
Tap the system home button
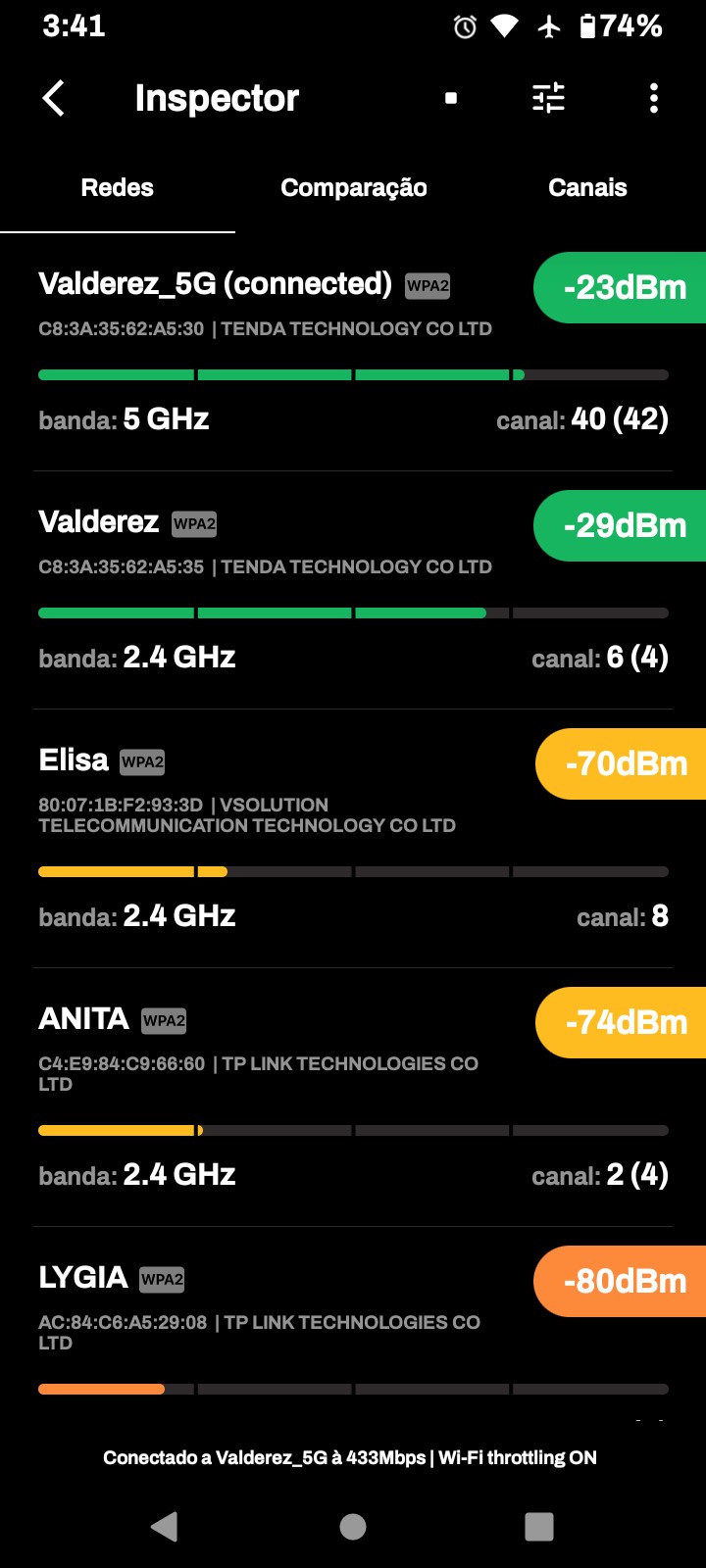click(353, 1526)
